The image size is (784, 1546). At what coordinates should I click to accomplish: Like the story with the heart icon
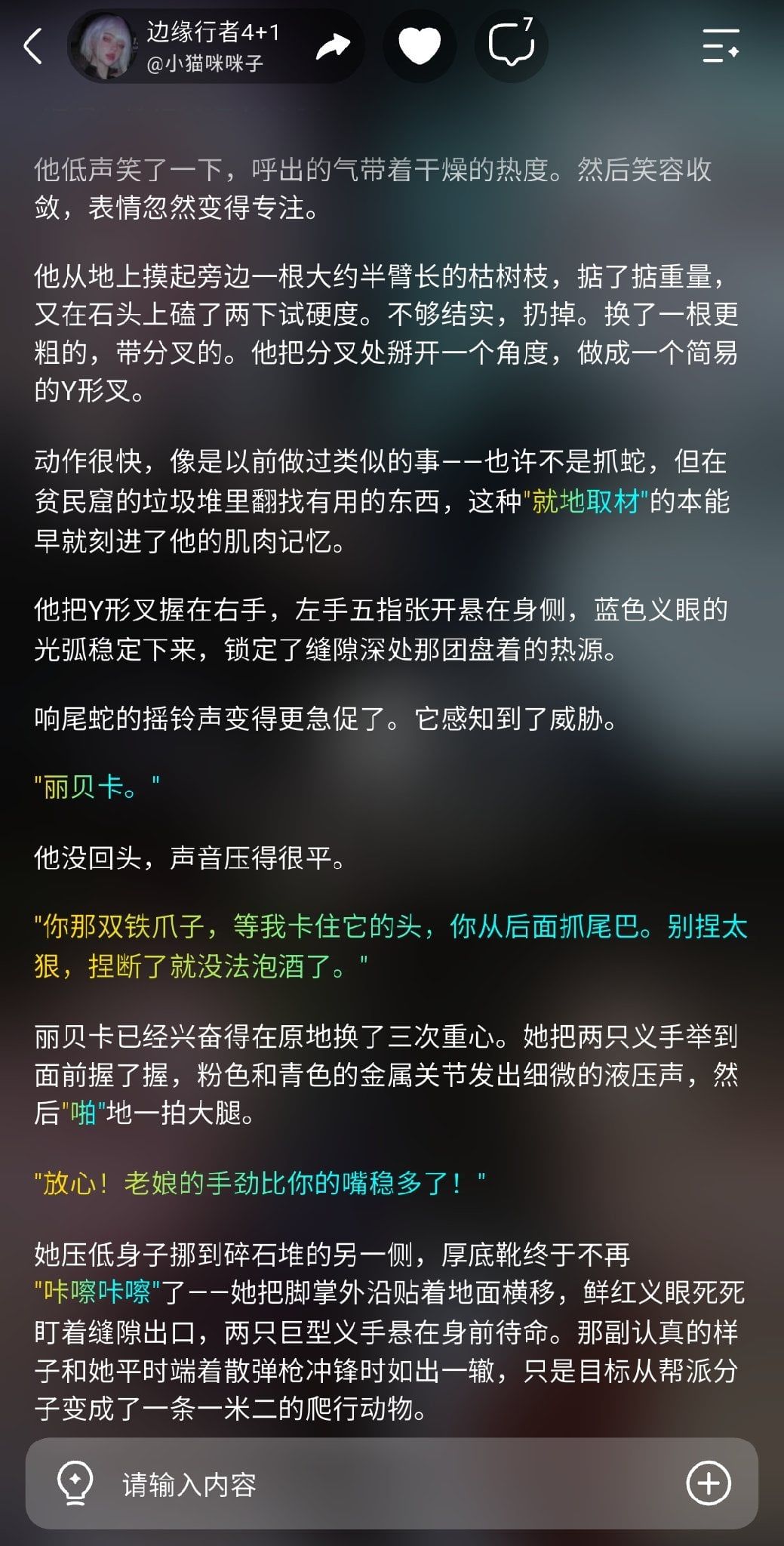pos(420,47)
